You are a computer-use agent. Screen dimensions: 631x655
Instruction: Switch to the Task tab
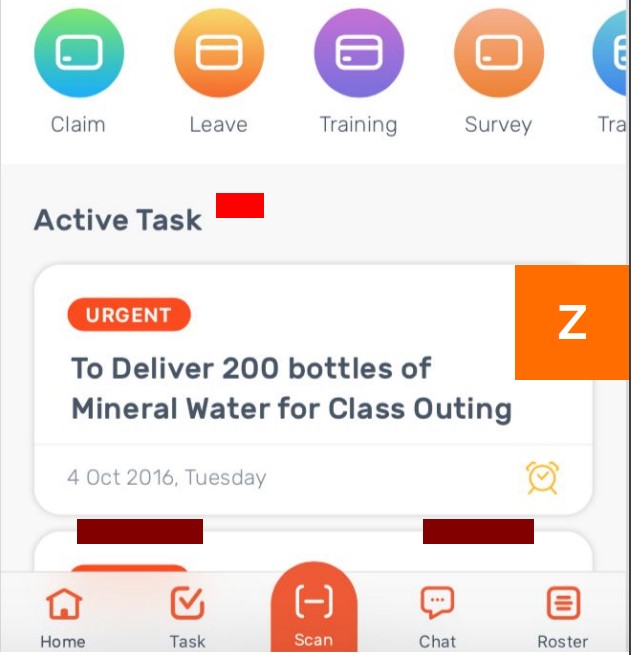coord(187,617)
